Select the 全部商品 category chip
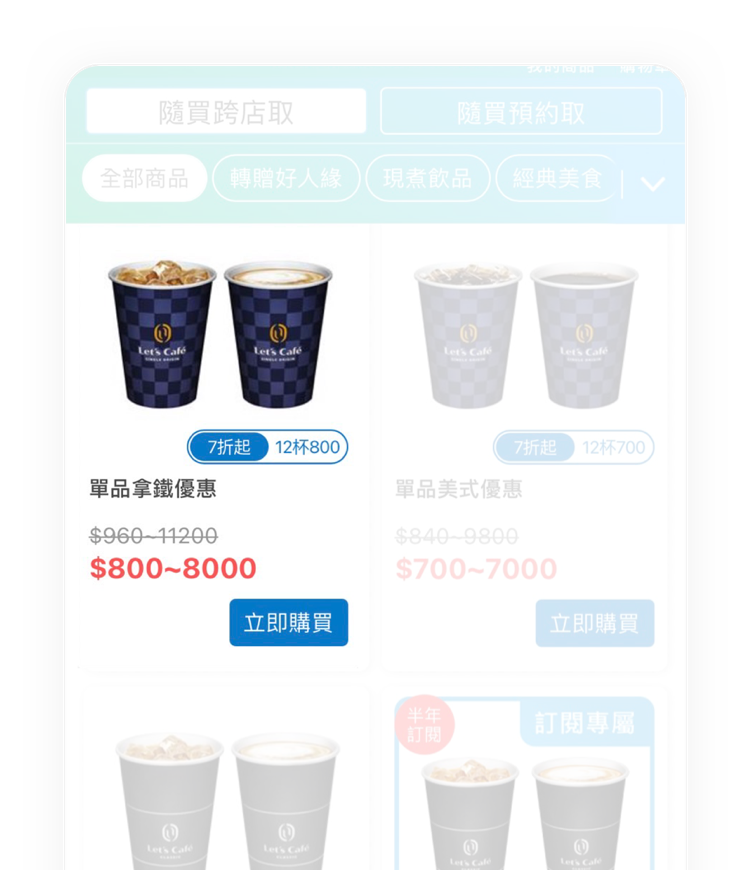This screenshot has height=870, width=750. (145, 179)
